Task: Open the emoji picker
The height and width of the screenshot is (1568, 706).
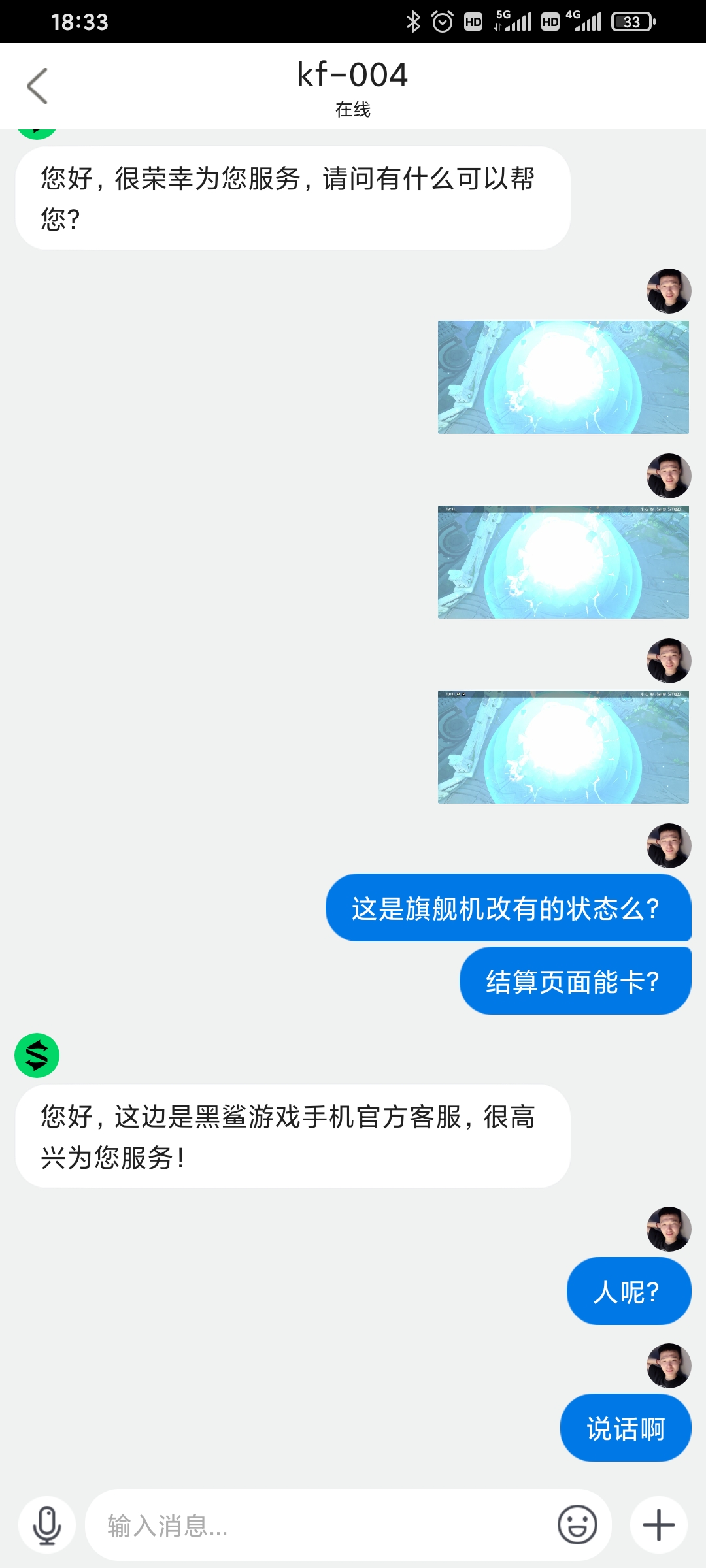Action: click(577, 1525)
